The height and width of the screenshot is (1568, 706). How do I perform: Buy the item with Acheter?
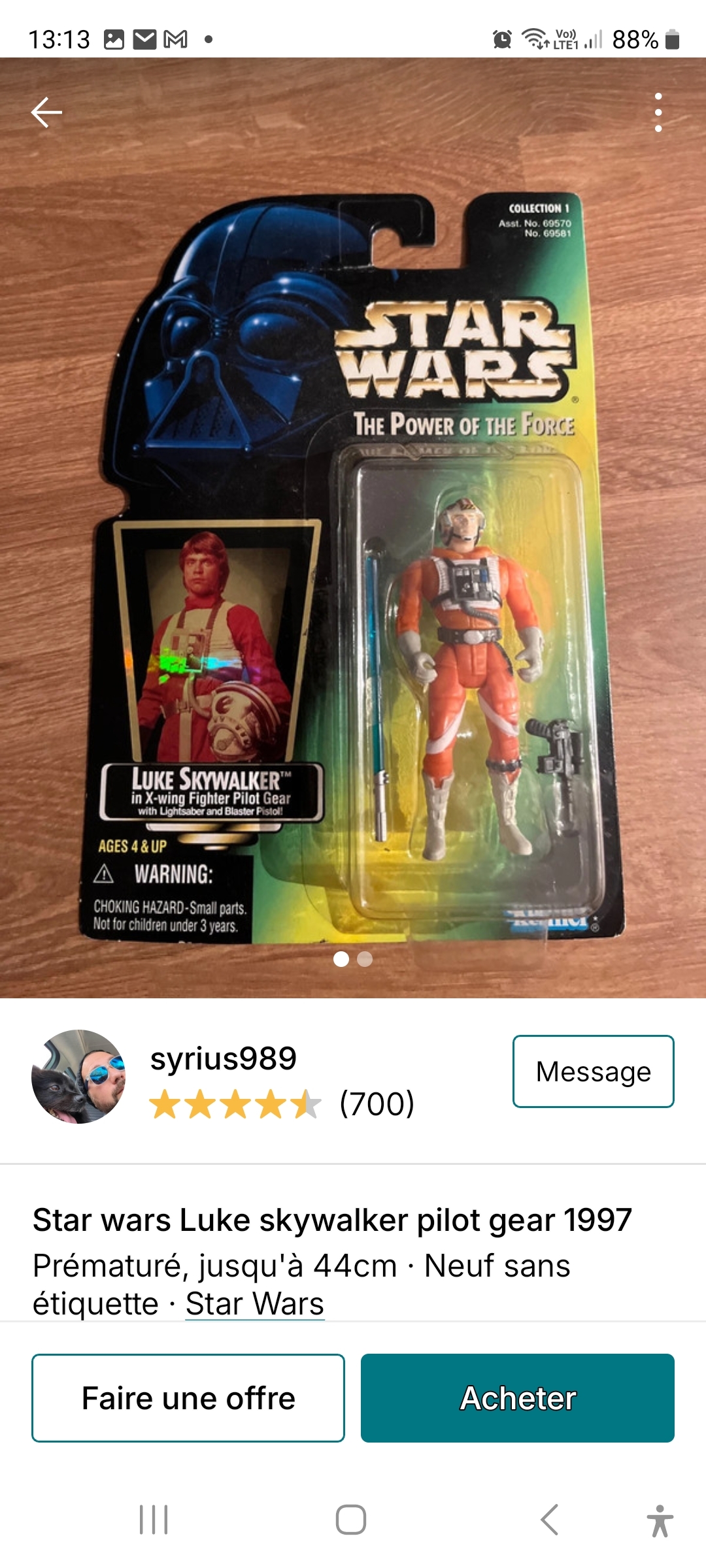pyautogui.click(x=517, y=1398)
